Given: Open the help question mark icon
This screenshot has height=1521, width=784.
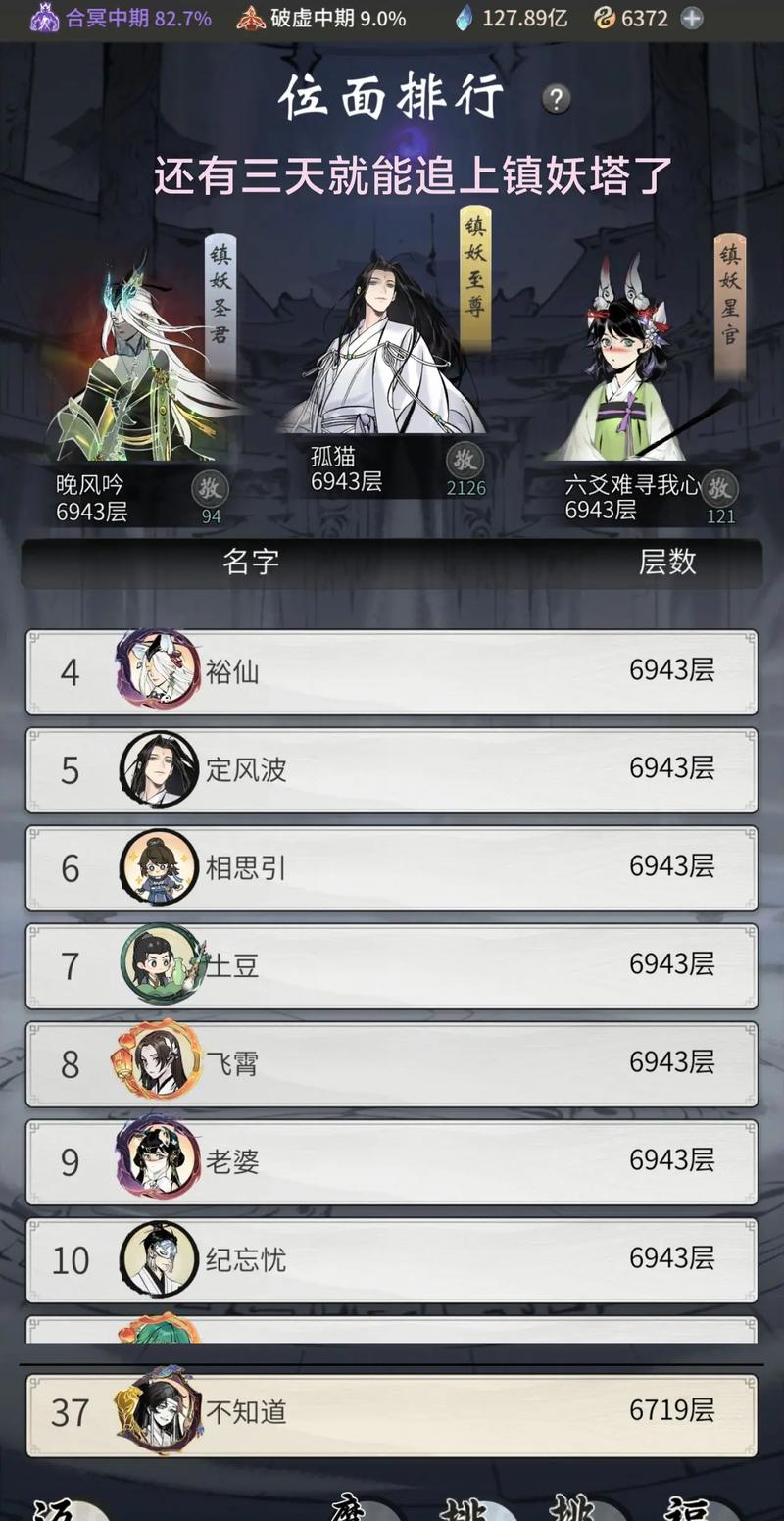Looking at the screenshot, I should (x=557, y=99).
